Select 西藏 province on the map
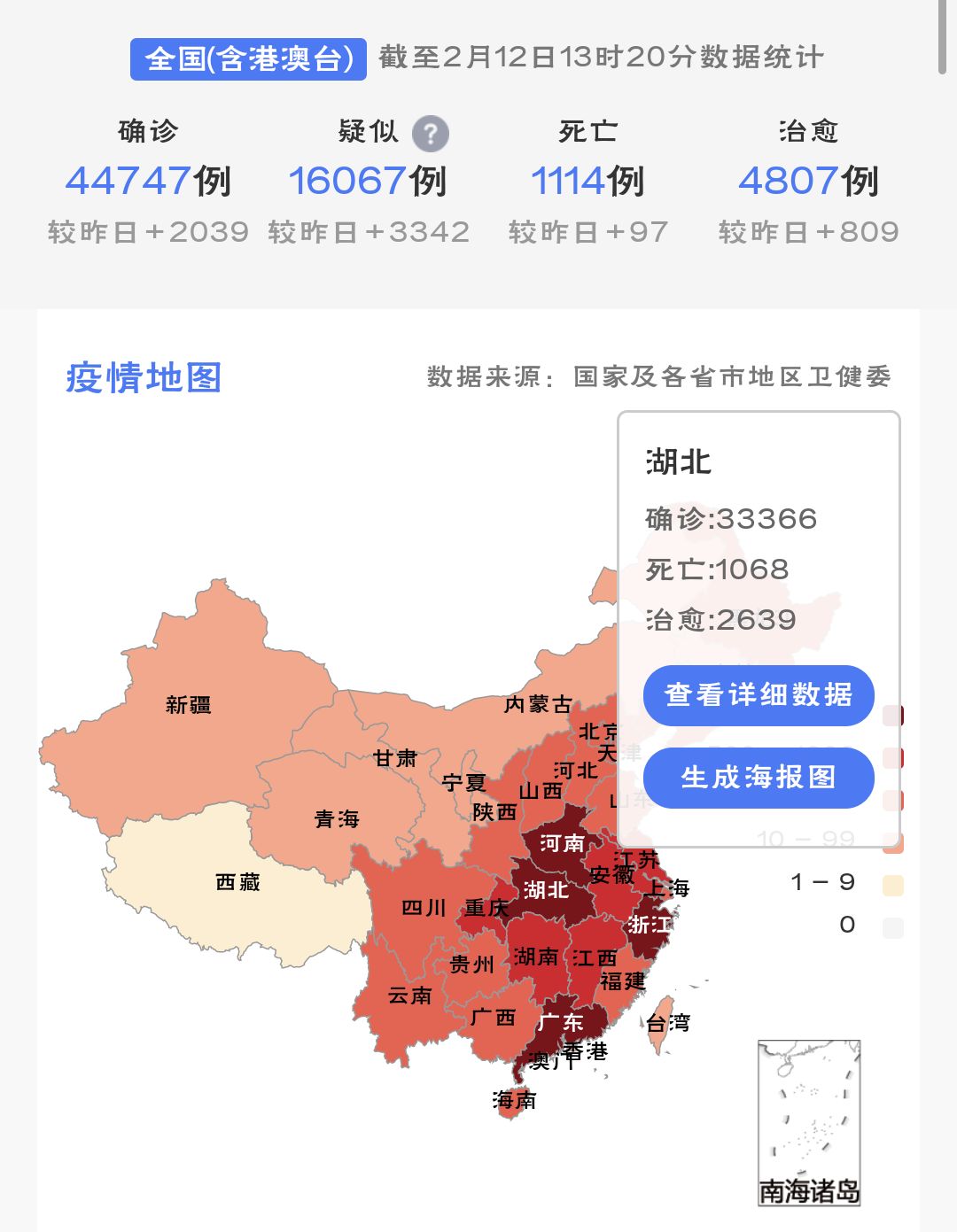This screenshot has height=1232, width=957. point(239,883)
